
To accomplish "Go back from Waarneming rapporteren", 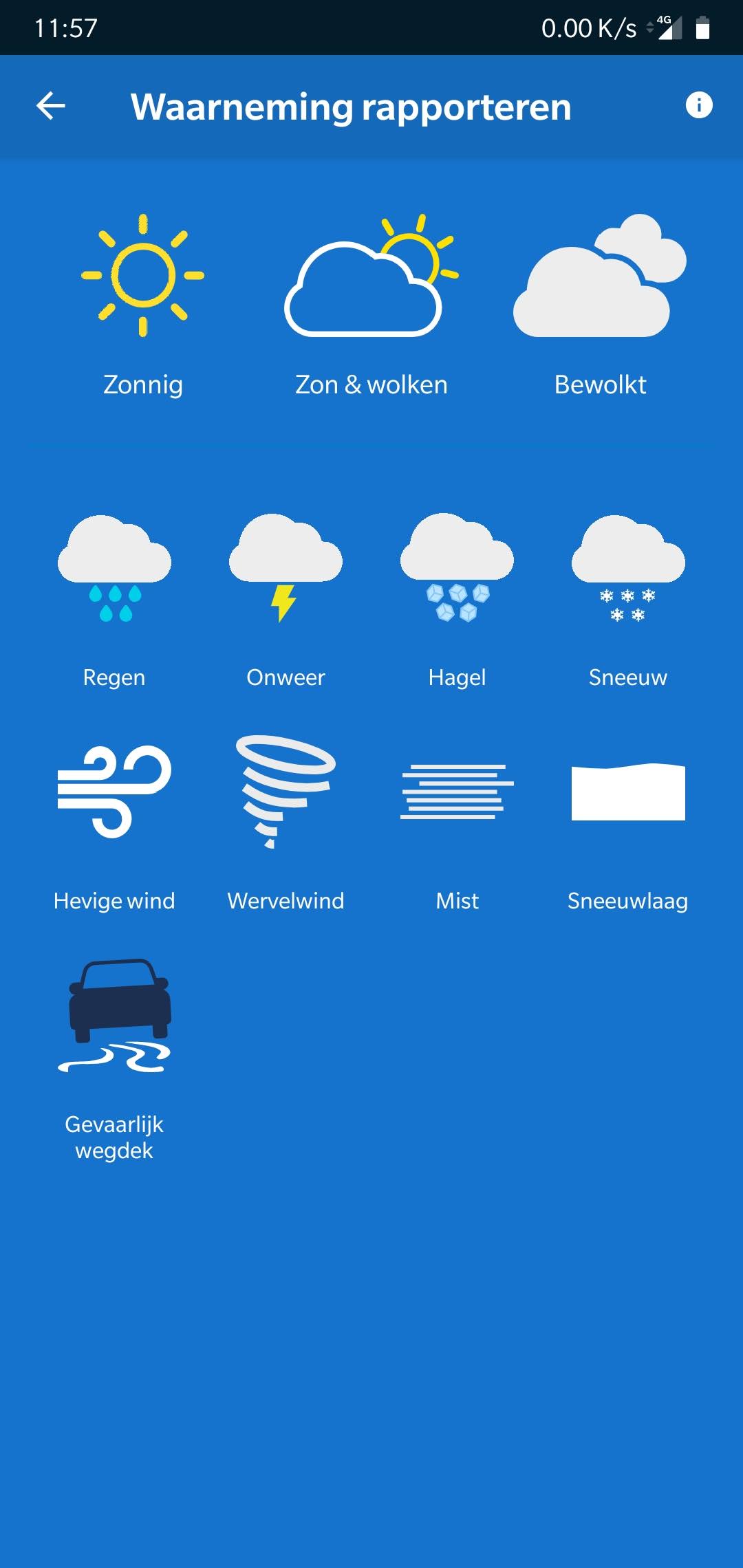I will pyautogui.click(x=51, y=106).
